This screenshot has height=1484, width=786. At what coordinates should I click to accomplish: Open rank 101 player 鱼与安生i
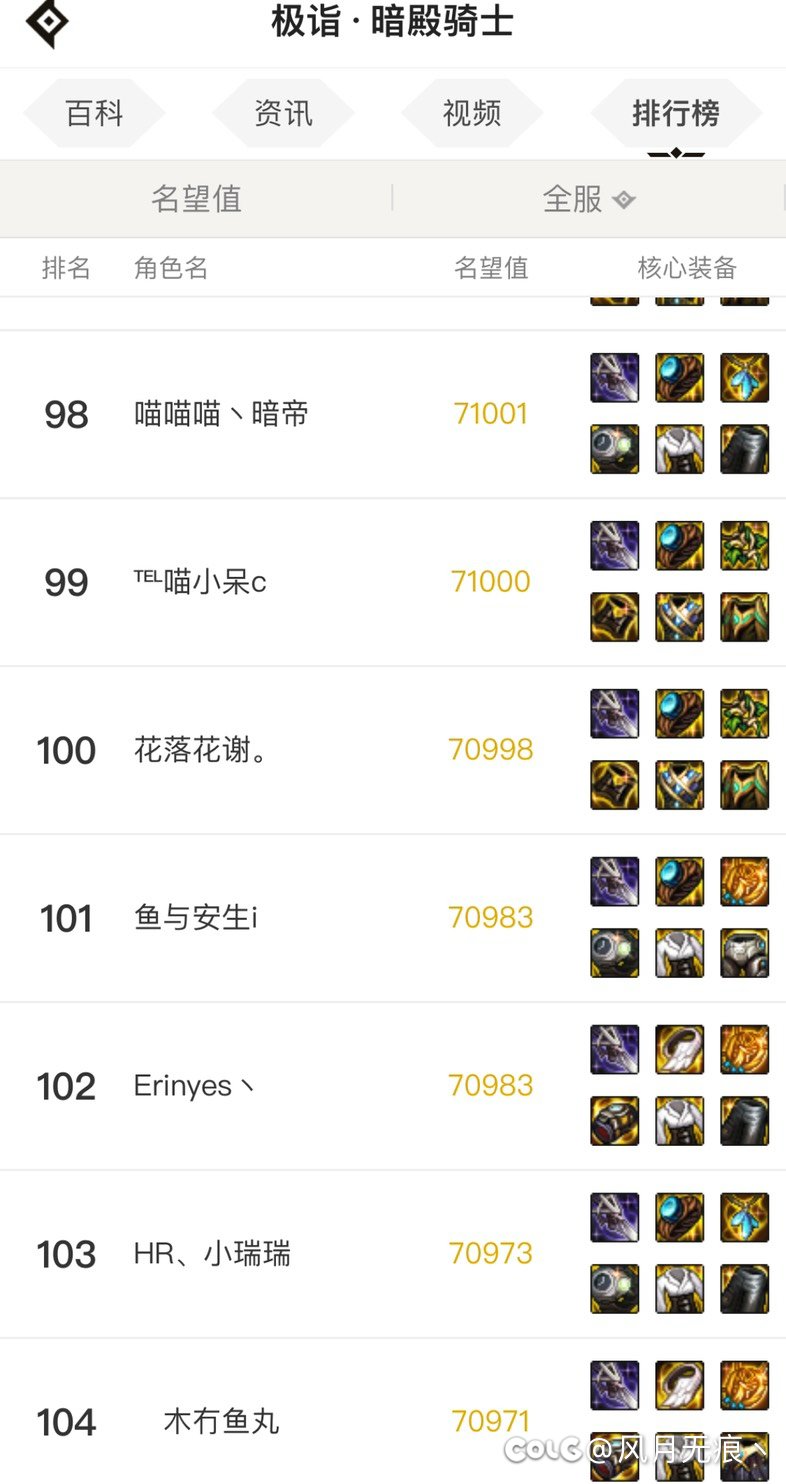pyautogui.click(x=196, y=918)
